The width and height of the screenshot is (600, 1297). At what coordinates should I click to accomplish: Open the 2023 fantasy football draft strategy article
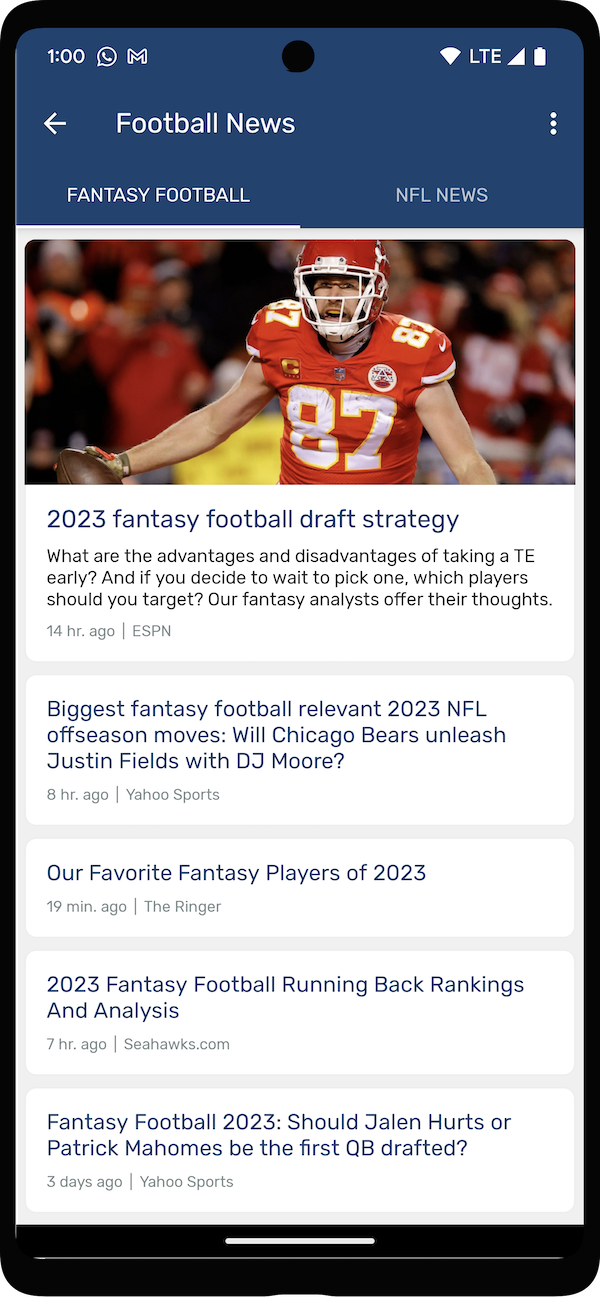[x=300, y=450]
